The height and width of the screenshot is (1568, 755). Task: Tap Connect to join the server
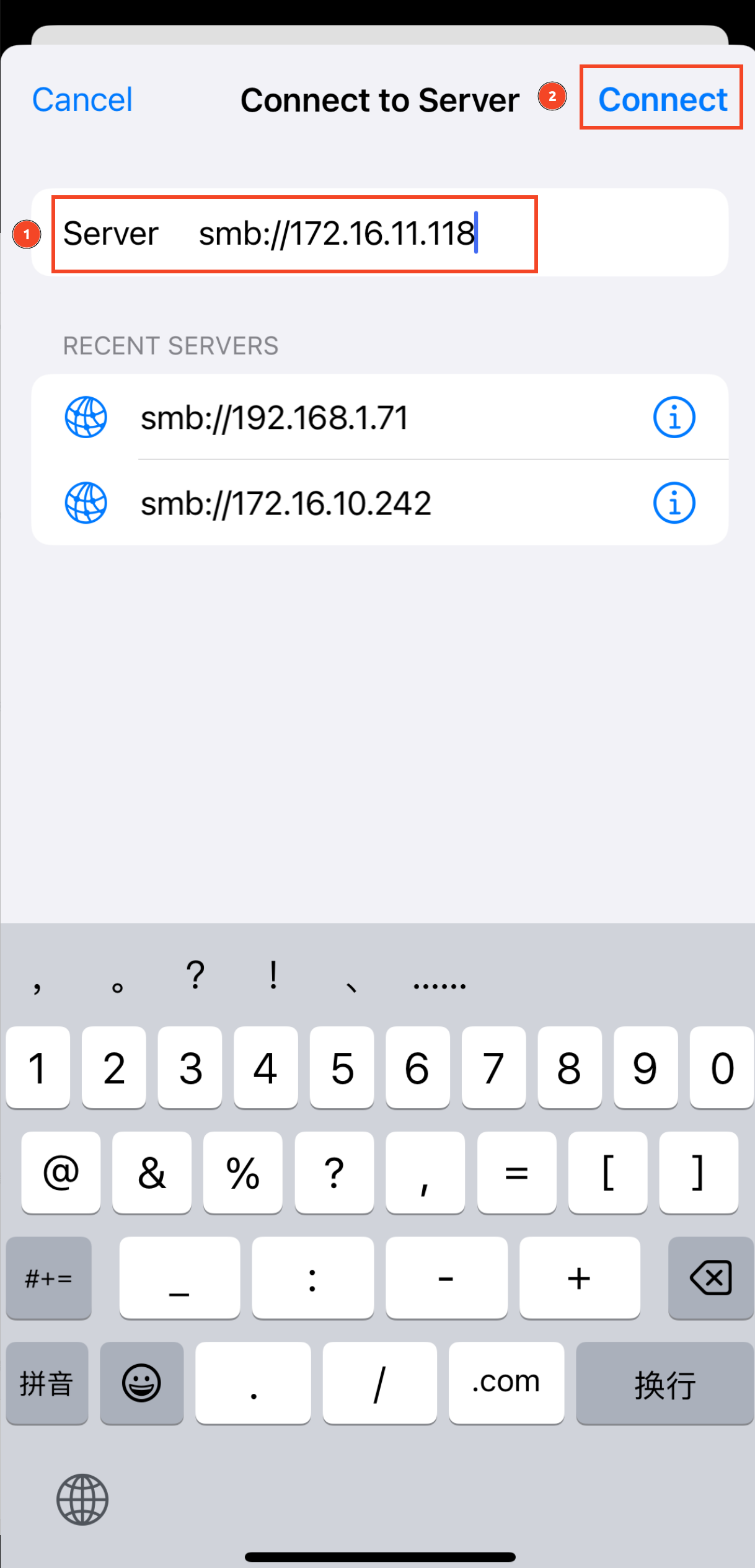click(x=661, y=99)
